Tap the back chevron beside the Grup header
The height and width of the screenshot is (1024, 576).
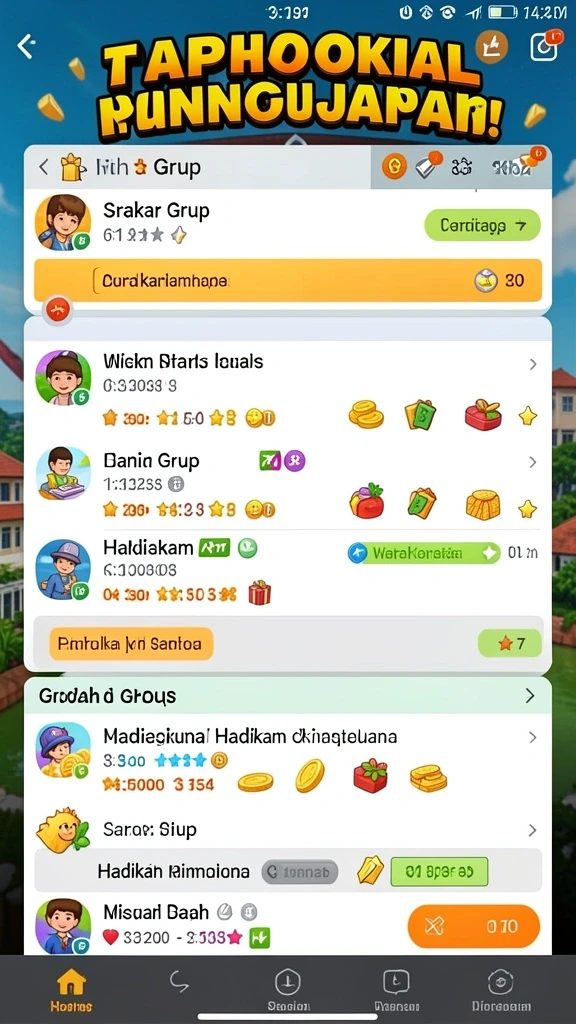click(x=43, y=167)
